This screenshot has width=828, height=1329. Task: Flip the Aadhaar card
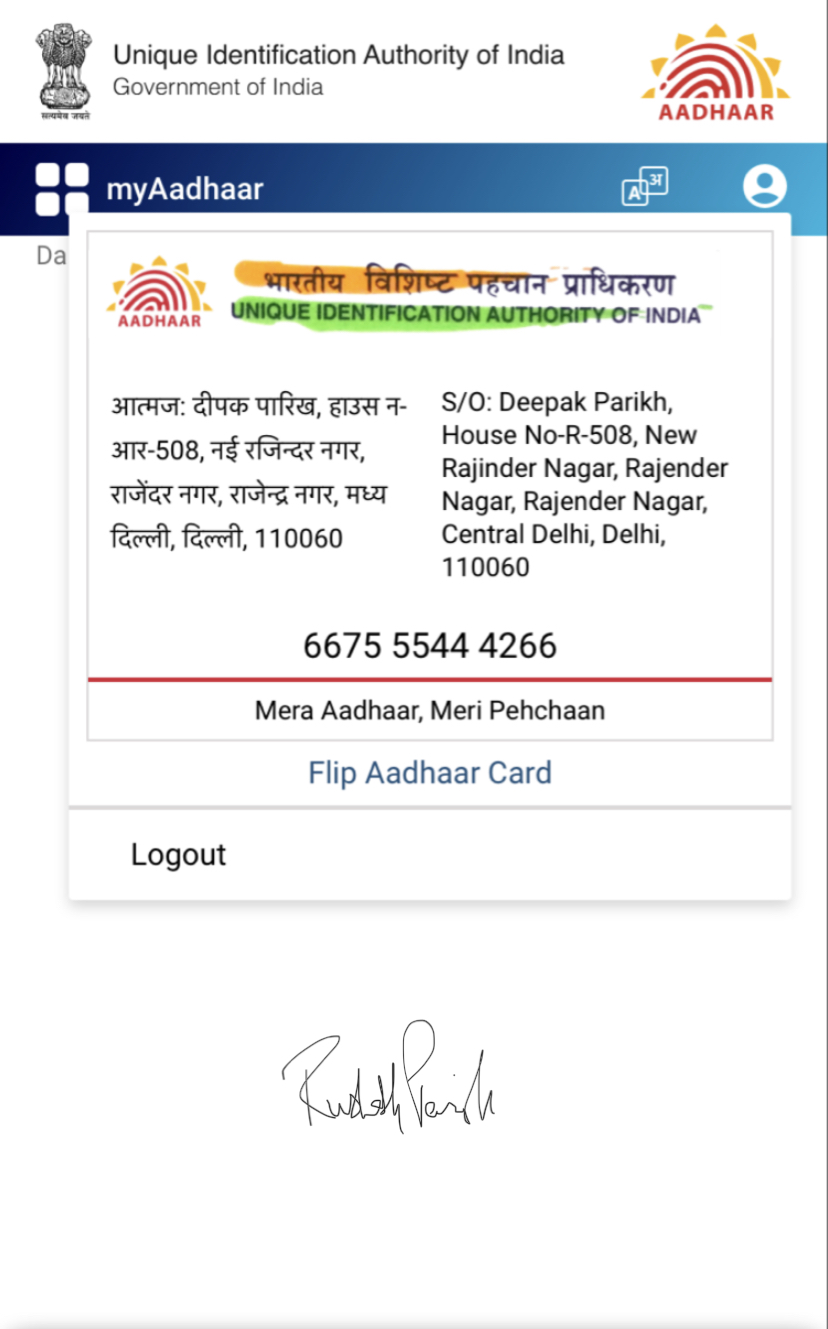(x=430, y=773)
